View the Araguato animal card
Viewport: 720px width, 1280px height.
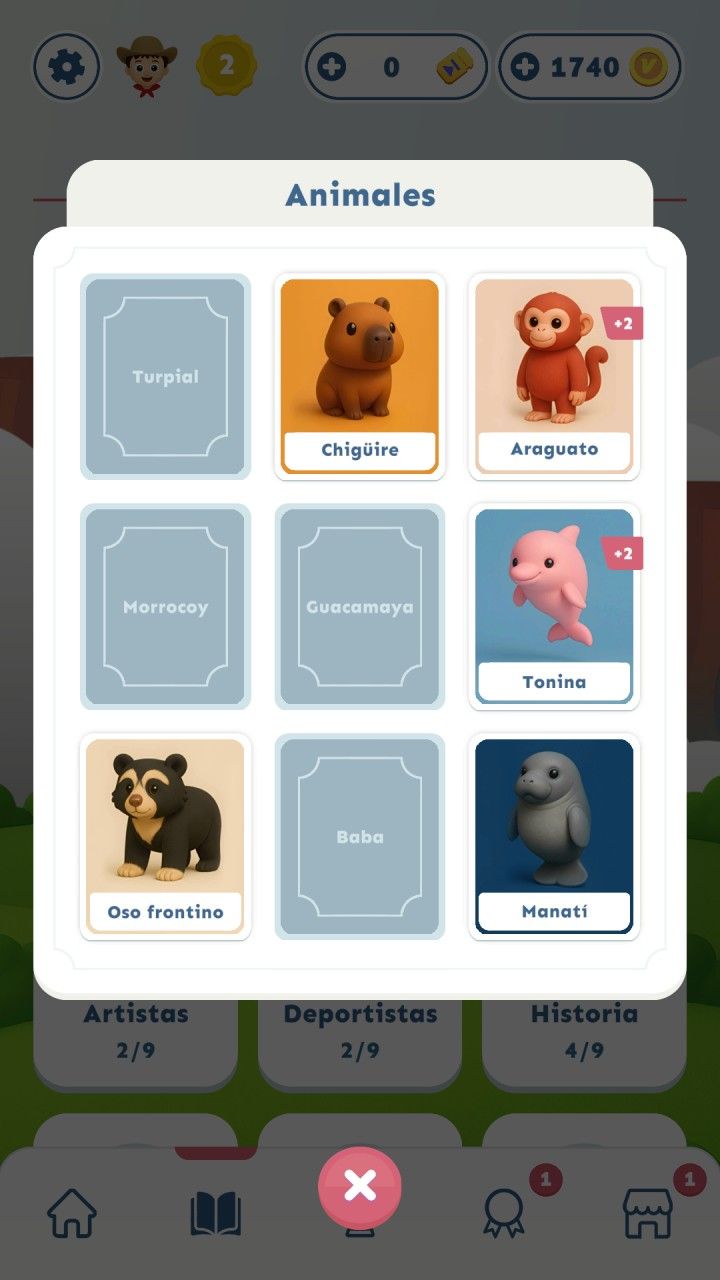tap(554, 376)
